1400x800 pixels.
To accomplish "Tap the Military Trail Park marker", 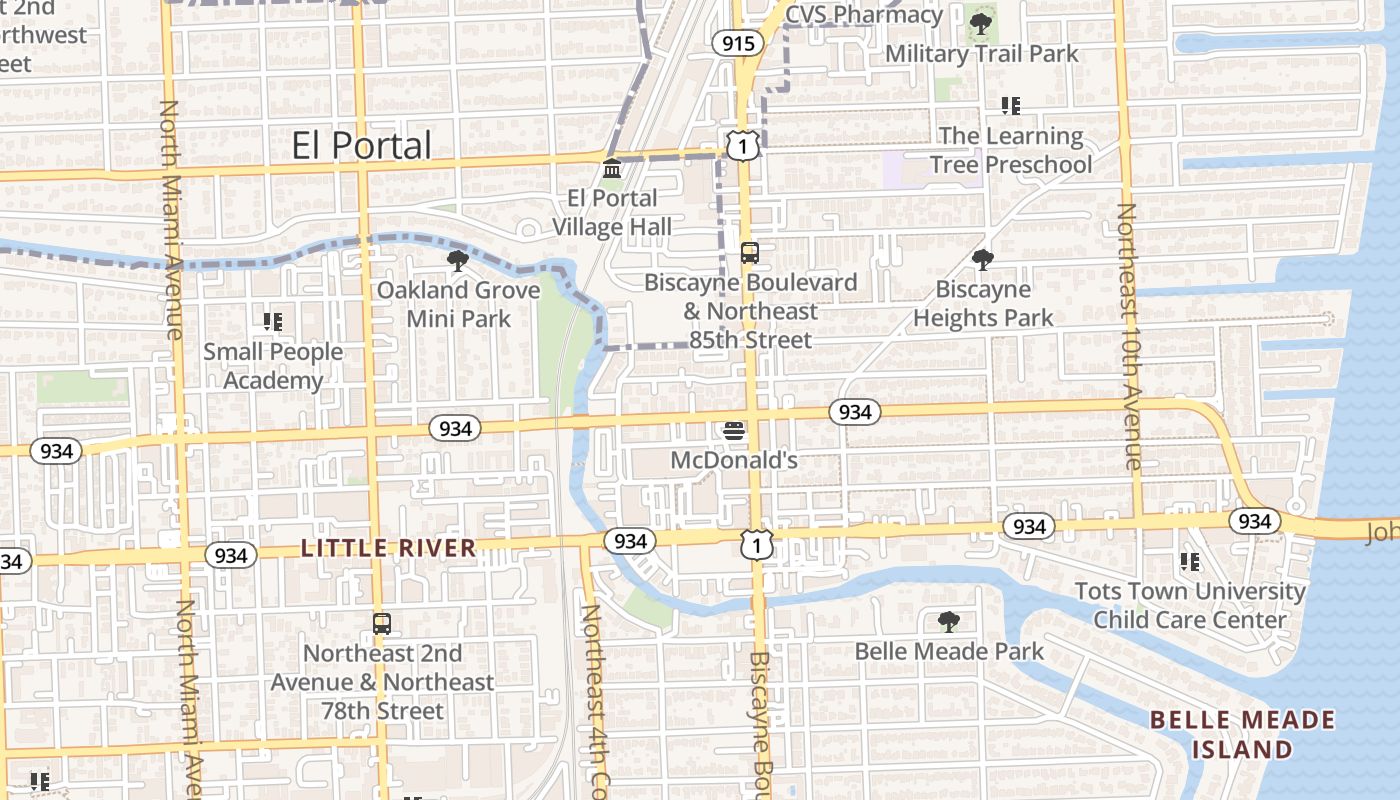I will 981,23.
